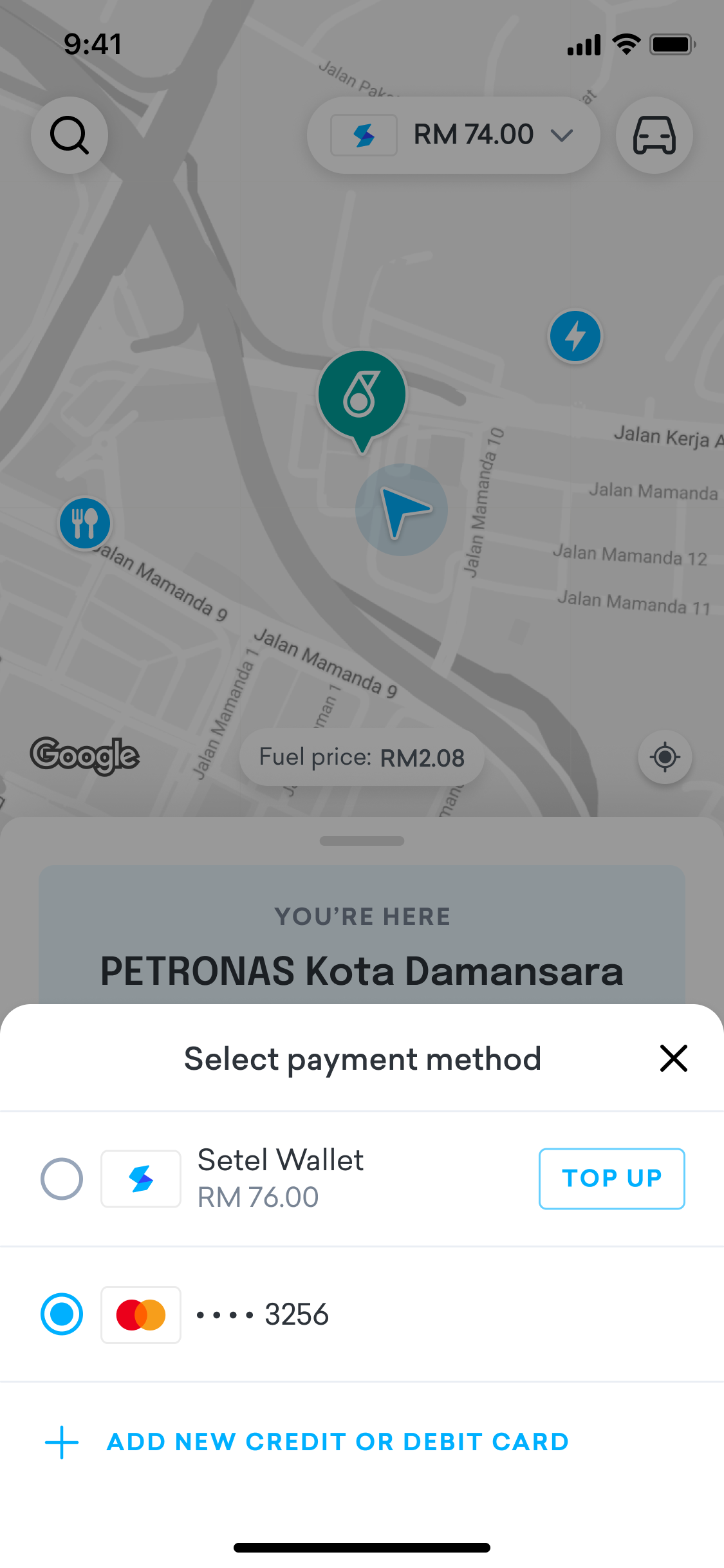
Task: Tap the PETRONAS station map pin
Action: point(362,400)
